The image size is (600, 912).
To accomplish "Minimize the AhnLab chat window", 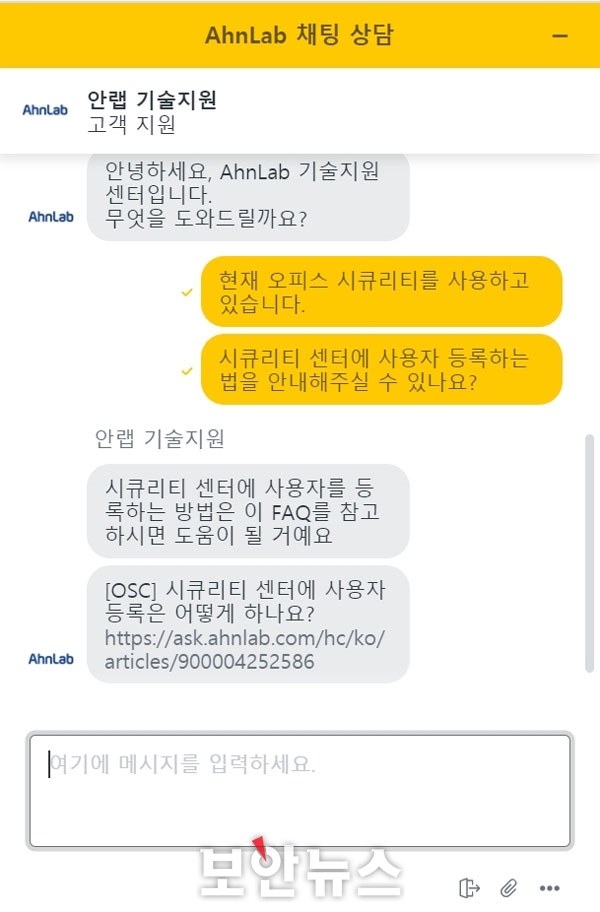I will [560, 36].
